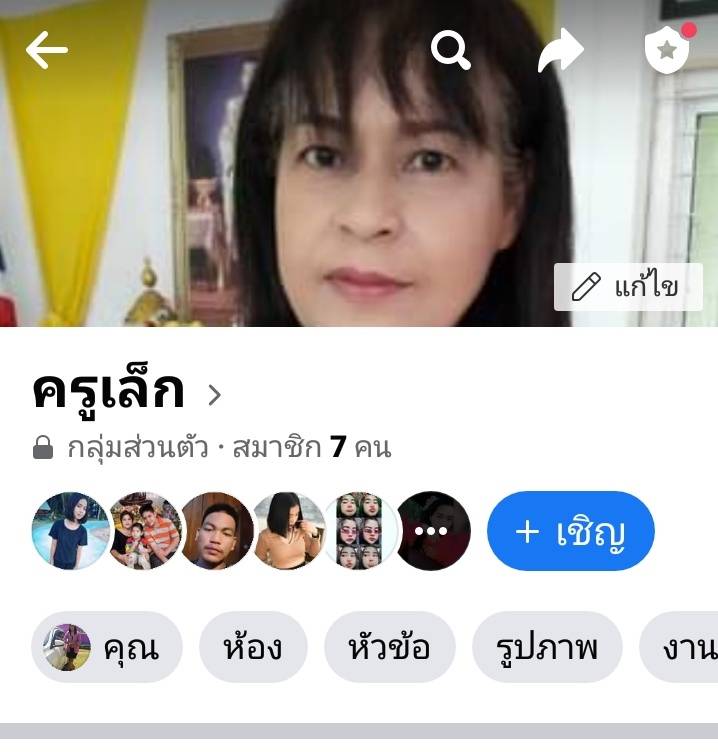Show the รูปภาพ section
This screenshot has height=752, width=718.
[x=547, y=647]
